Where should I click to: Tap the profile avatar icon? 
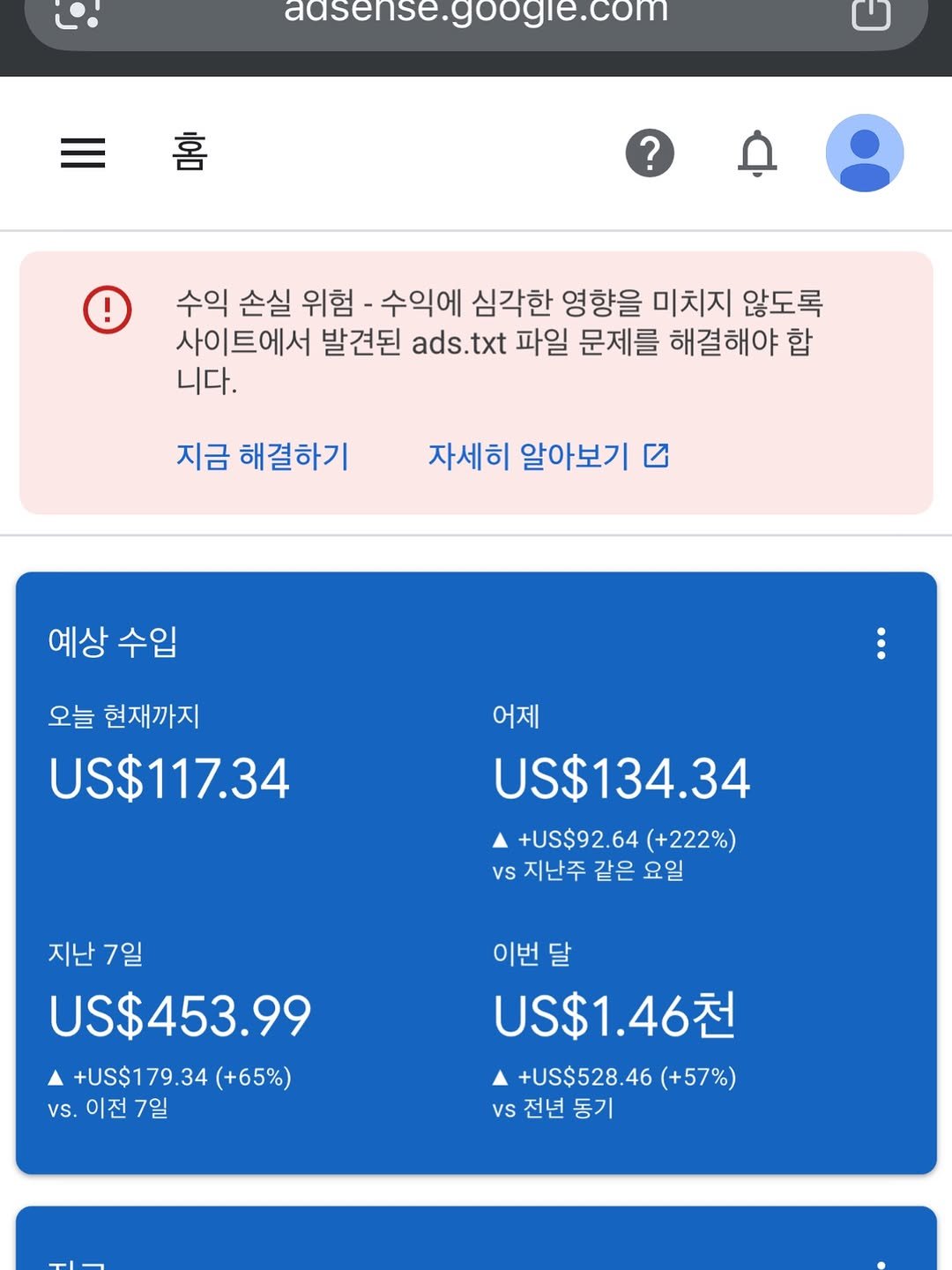point(865,152)
